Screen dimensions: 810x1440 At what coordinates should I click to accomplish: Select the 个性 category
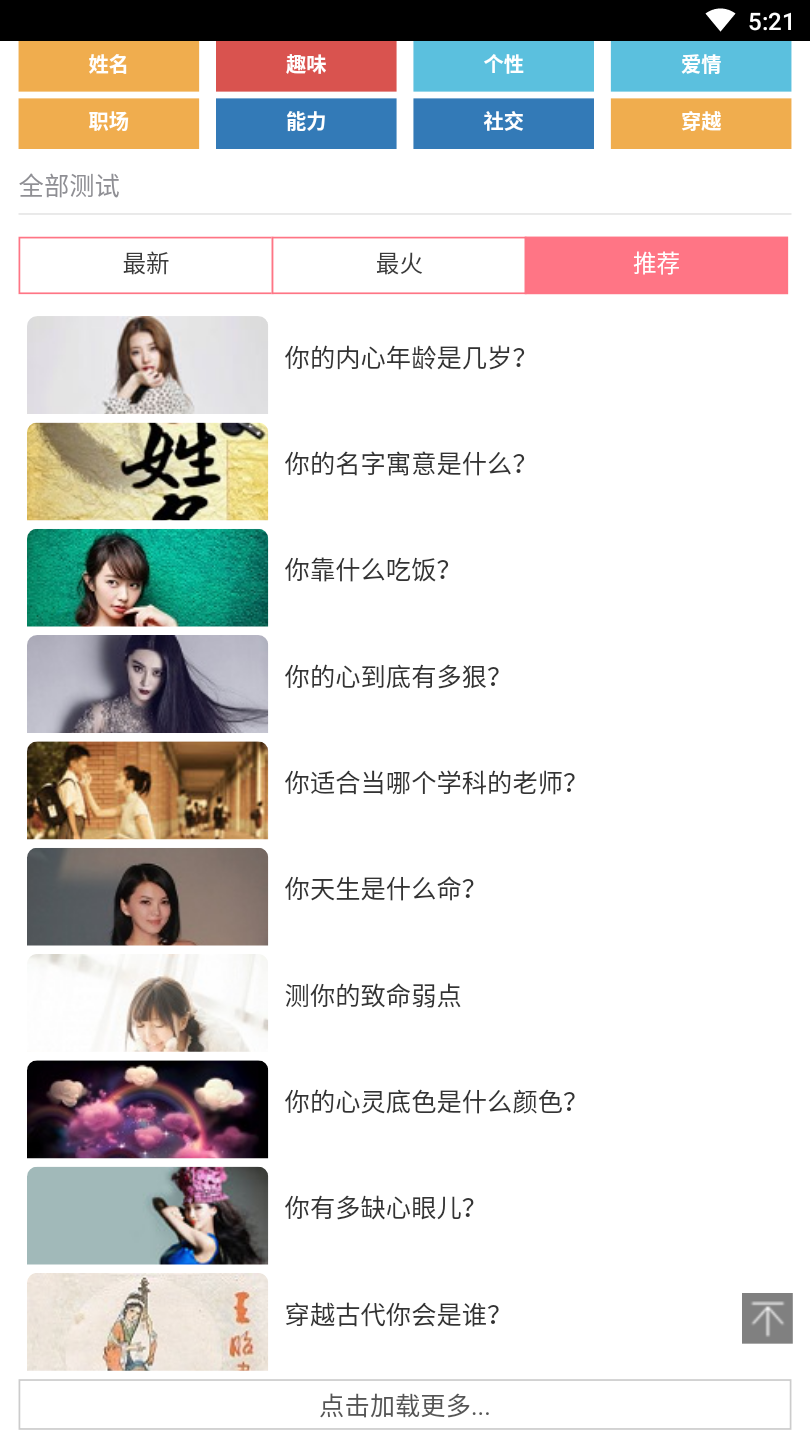click(x=503, y=65)
